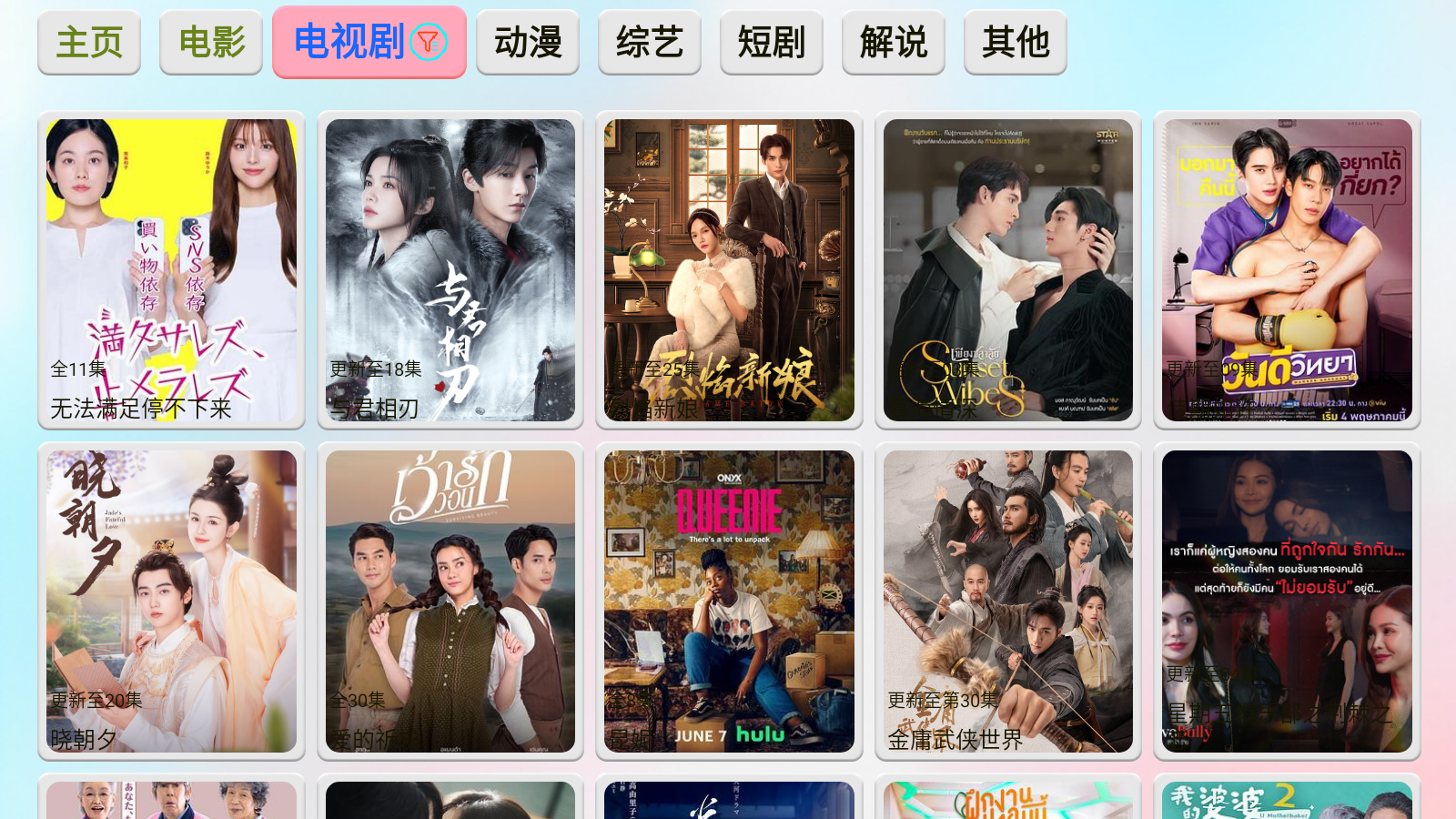This screenshot has width=1456, height=819.
Task: Open the Queenie series card
Action: [x=729, y=602]
